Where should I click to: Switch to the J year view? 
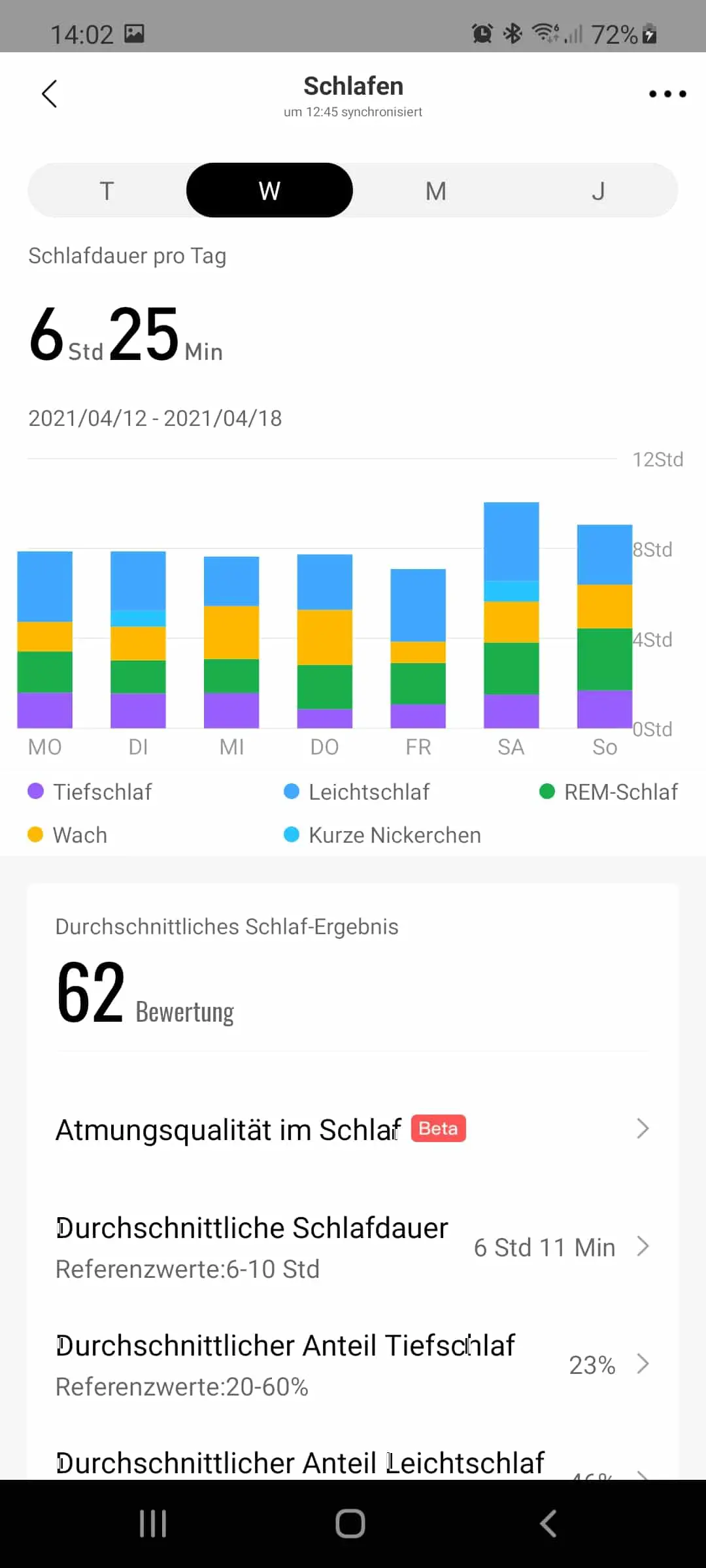[597, 191]
